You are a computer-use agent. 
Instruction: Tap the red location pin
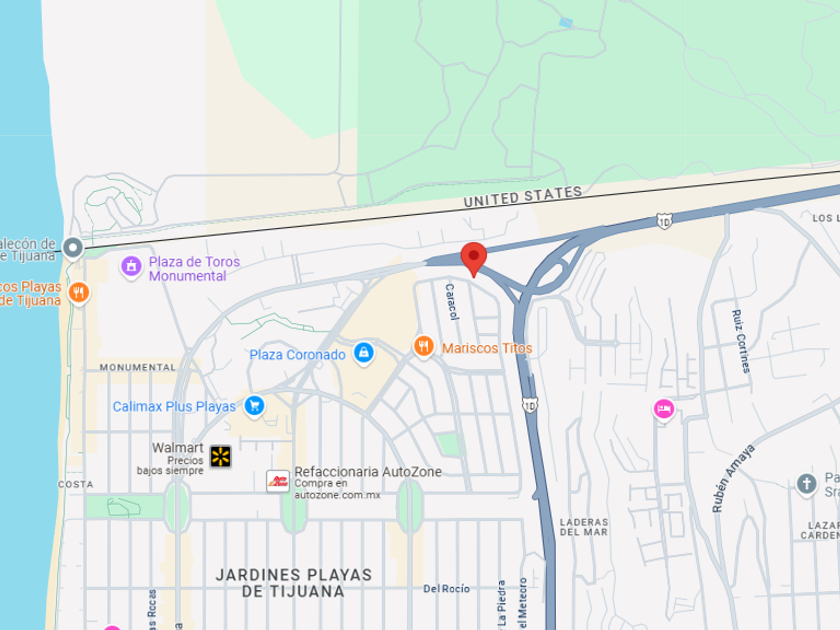[x=474, y=257]
